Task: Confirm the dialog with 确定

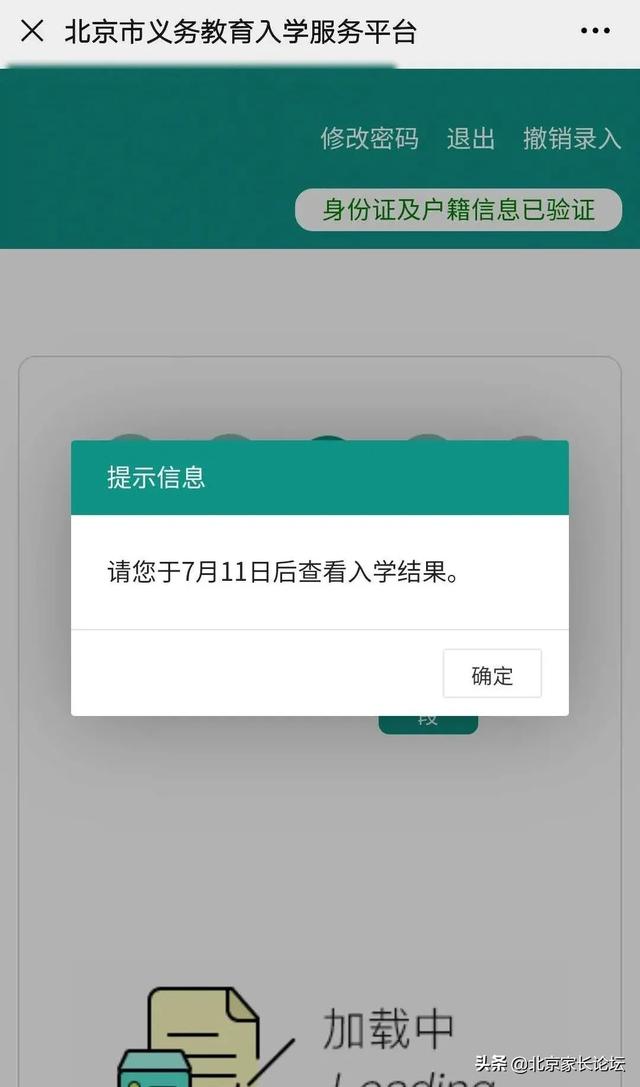Action: (x=492, y=674)
